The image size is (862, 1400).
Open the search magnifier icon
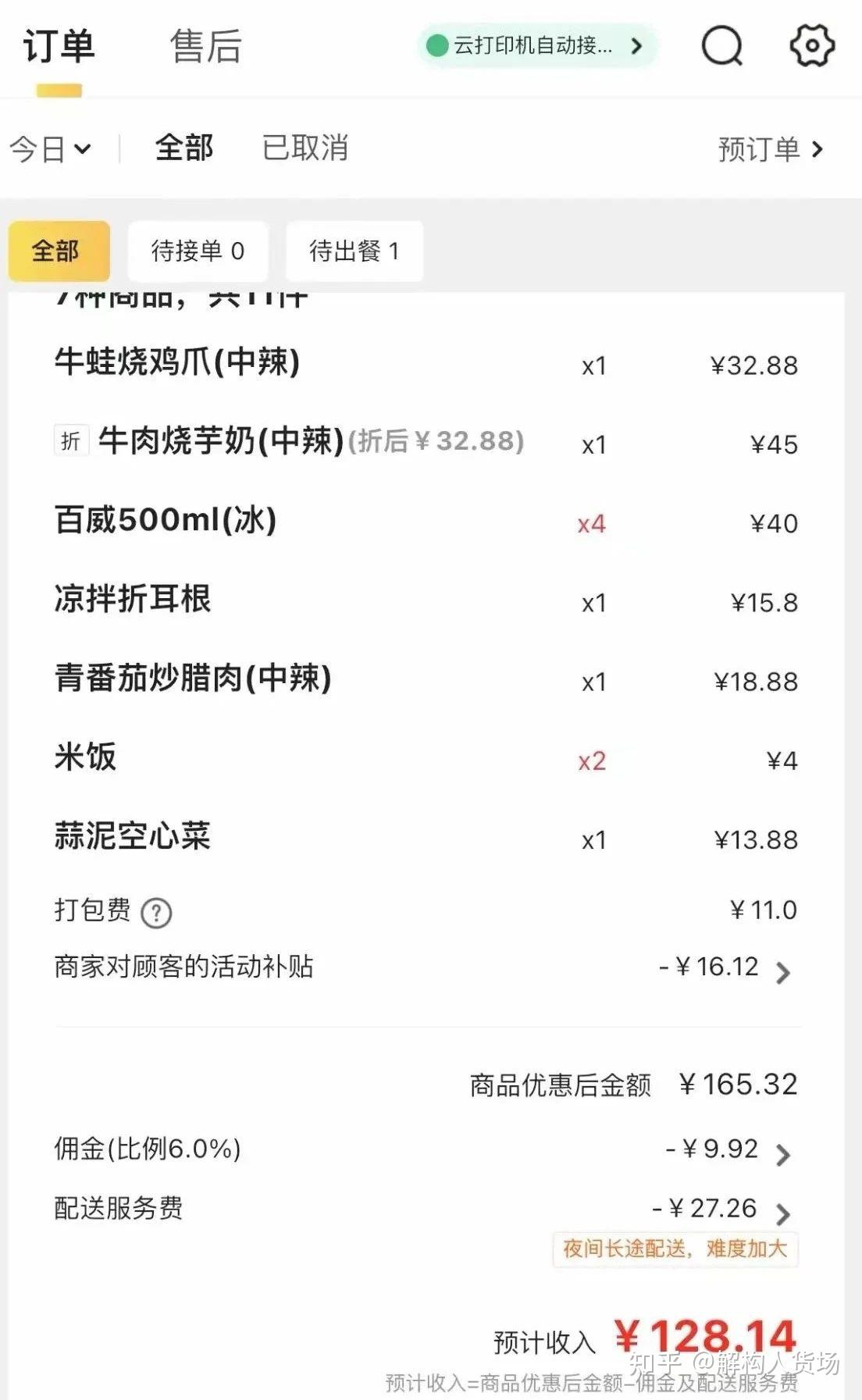tap(722, 46)
